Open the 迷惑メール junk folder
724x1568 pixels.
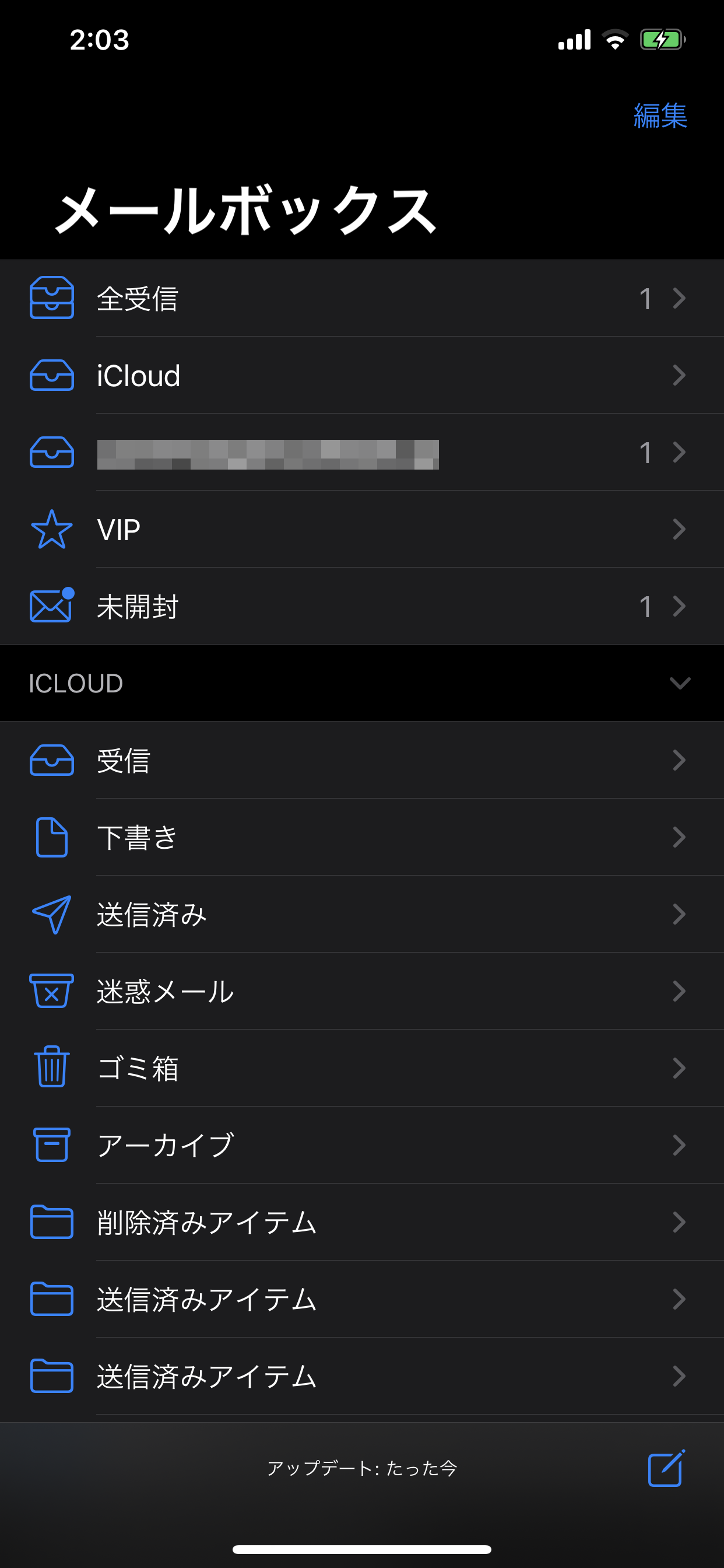pyautogui.click(x=361, y=992)
